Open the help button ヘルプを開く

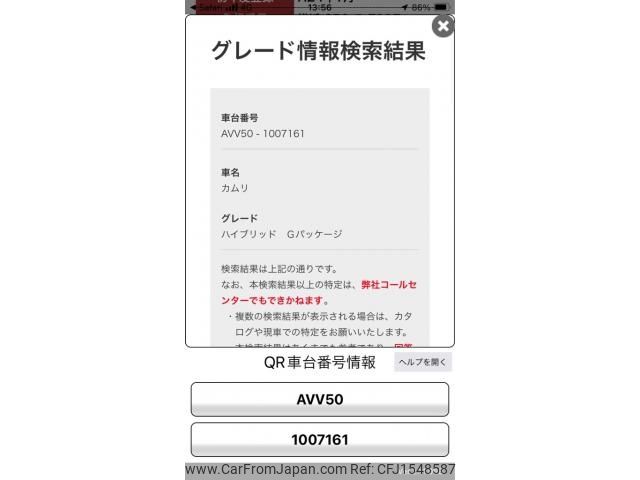(x=423, y=362)
